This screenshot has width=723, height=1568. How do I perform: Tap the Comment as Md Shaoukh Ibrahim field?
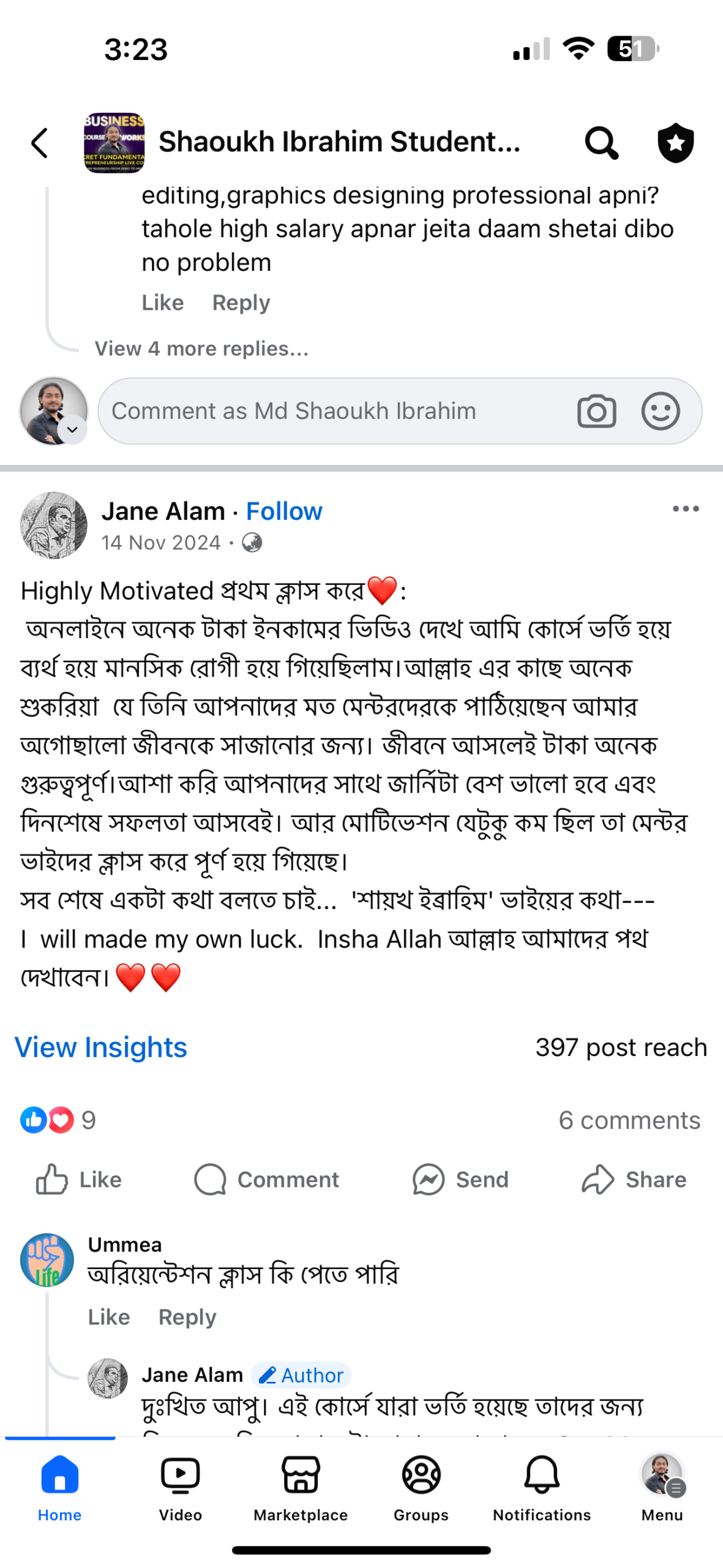[x=337, y=411]
